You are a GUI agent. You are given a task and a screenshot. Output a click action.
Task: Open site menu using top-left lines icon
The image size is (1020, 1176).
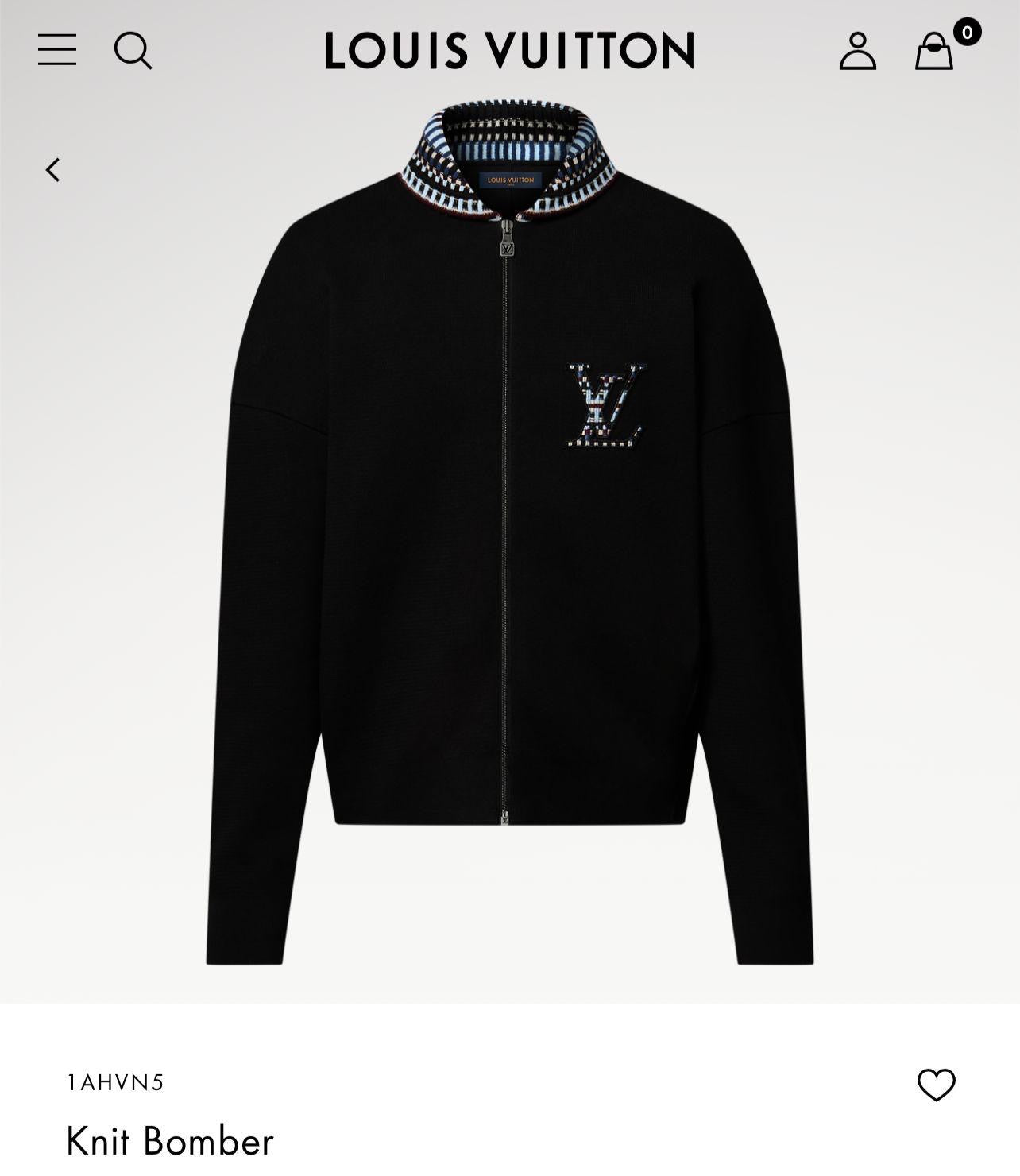pos(56,51)
